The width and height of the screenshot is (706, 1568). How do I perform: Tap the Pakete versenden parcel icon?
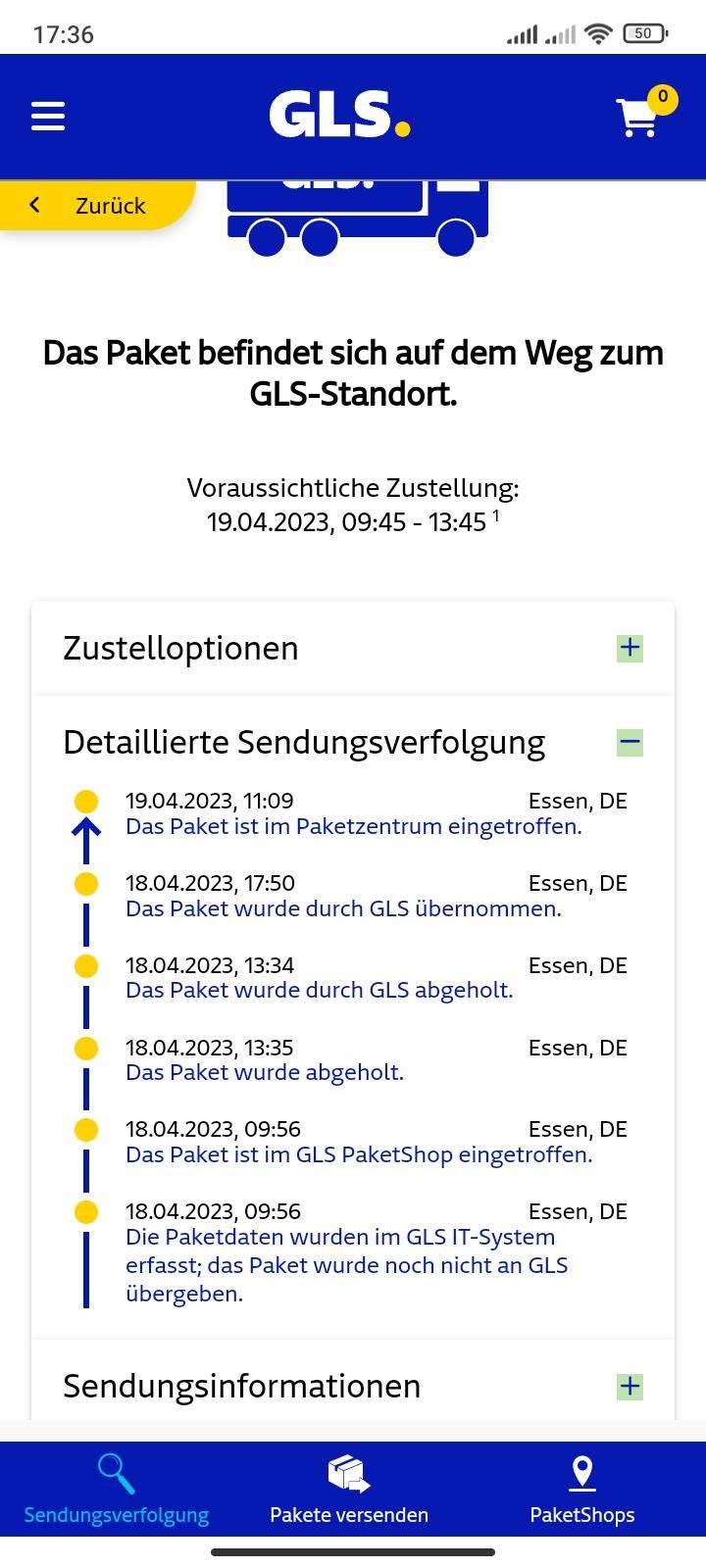[348, 1467]
